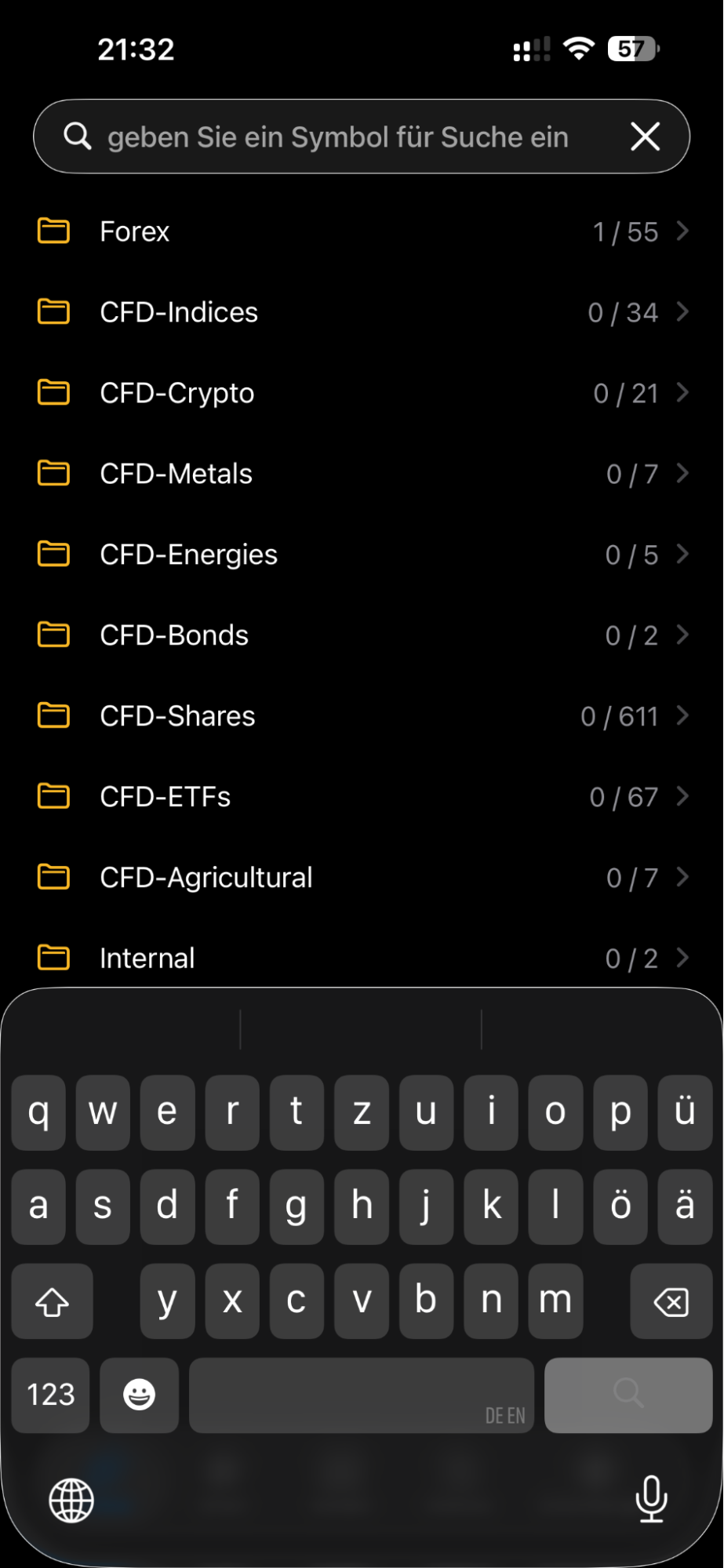Browse the CFD-Crypto symbols
This screenshot has height=1568, width=724.
tap(361, 394)
